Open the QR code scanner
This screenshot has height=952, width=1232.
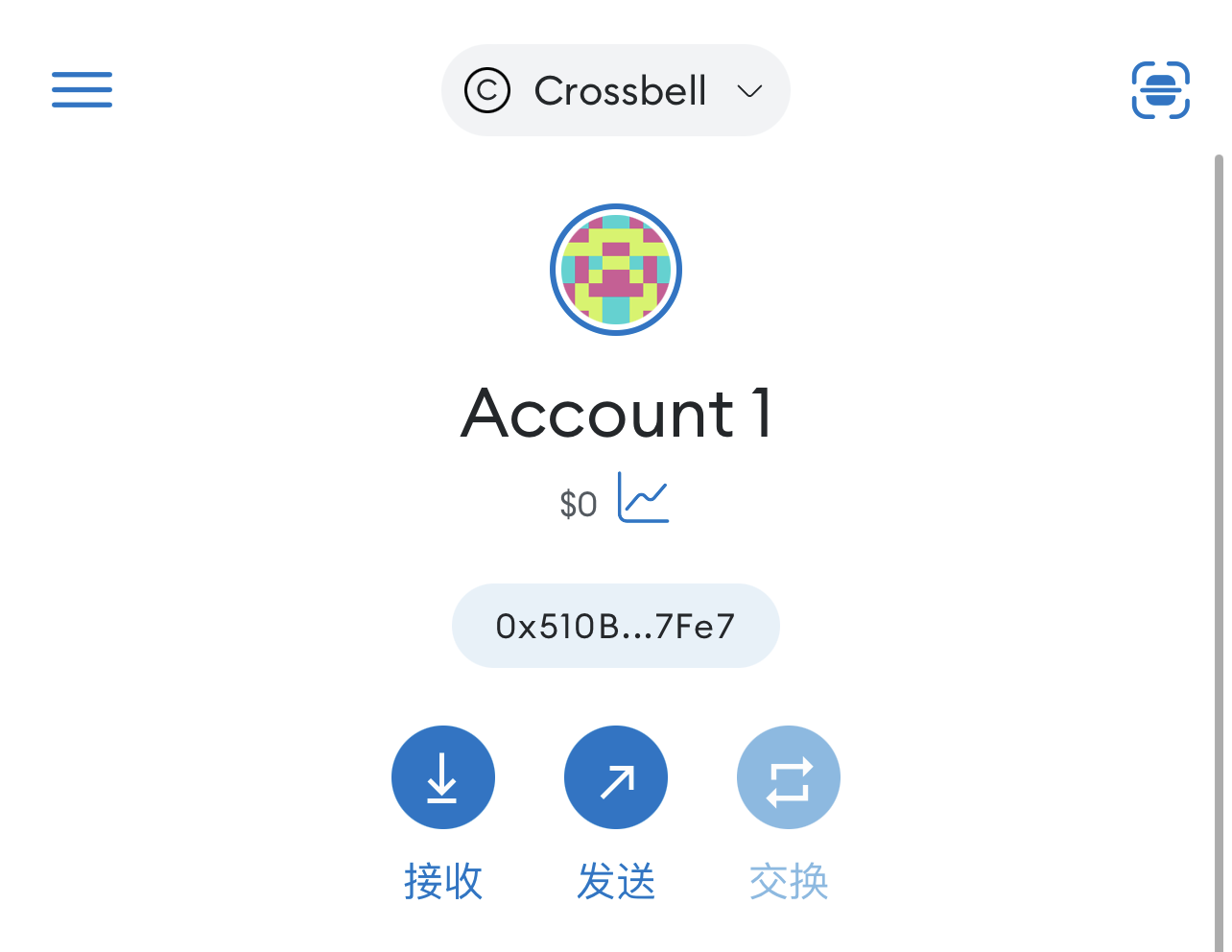click(1160, 90)
